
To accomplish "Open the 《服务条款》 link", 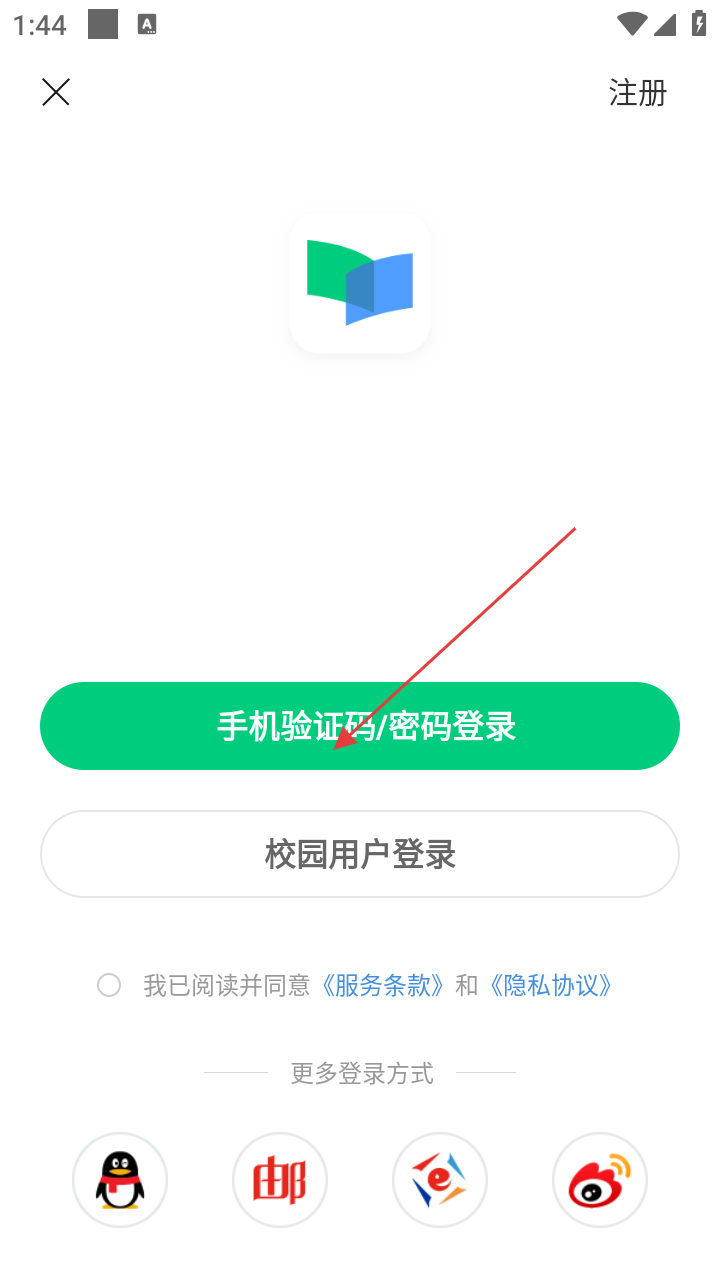I will coord(382,986).
